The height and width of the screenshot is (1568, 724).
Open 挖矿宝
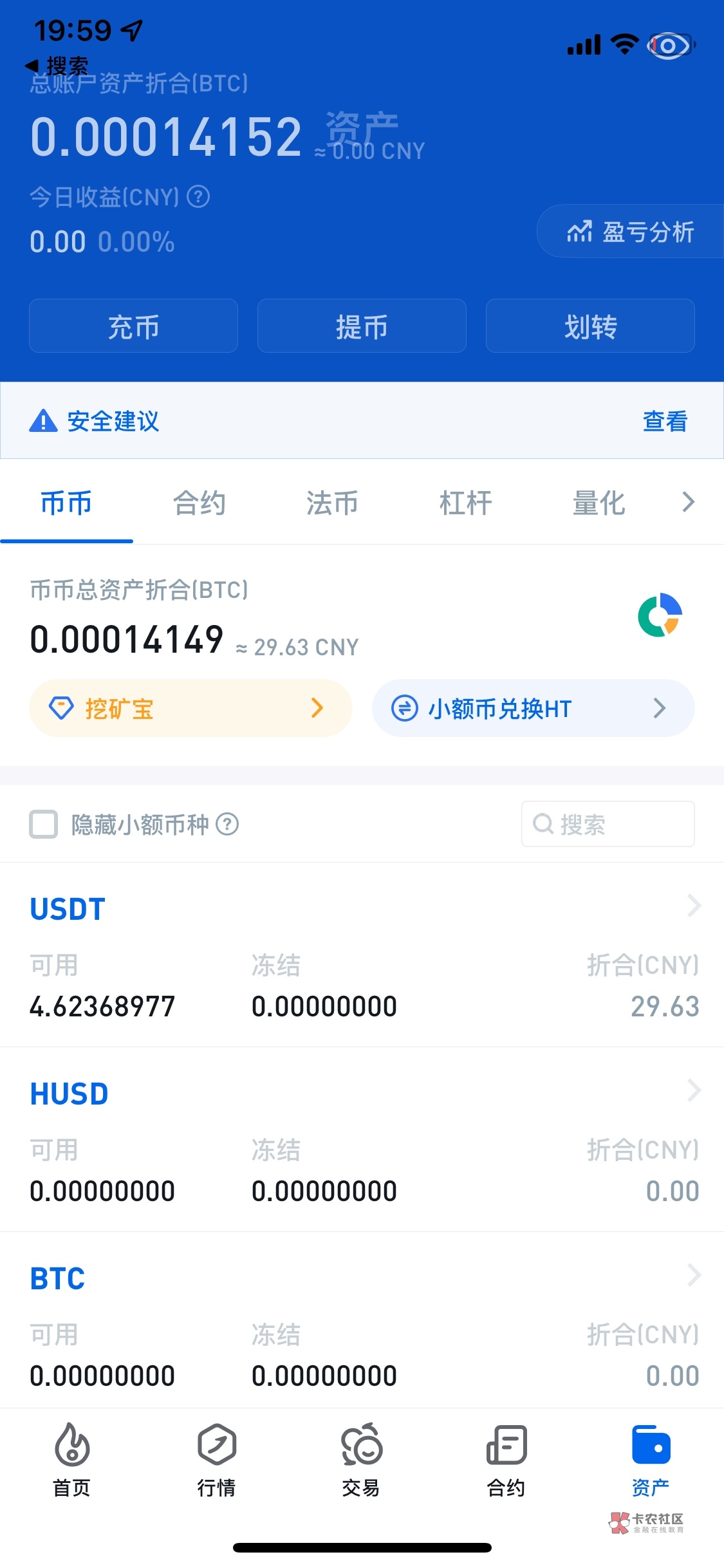point(190,708)
